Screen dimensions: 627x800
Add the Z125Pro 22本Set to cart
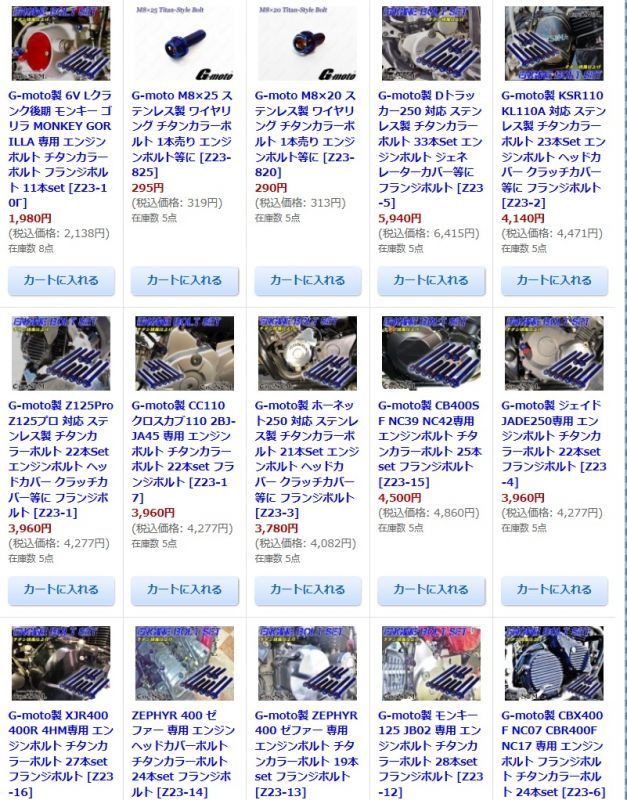[61, 589]
